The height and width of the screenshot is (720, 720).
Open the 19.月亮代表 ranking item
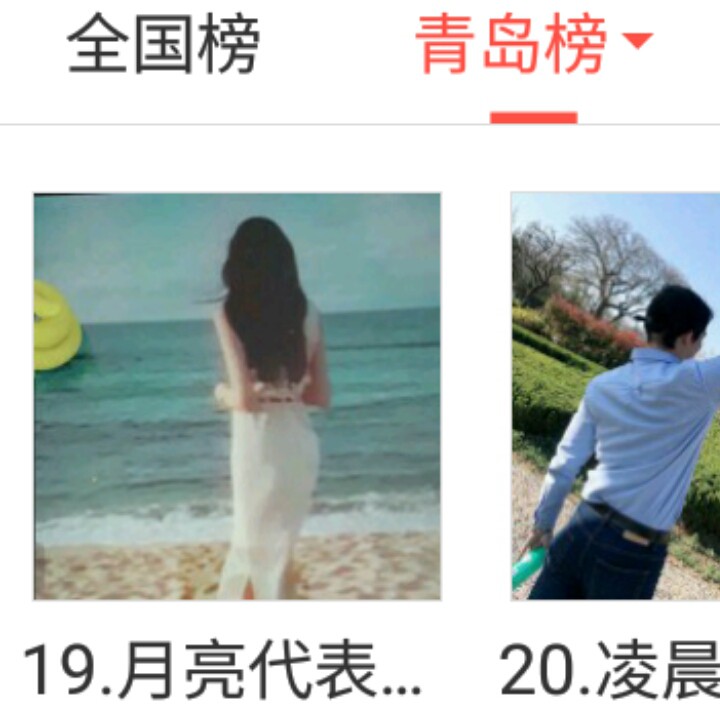tap(237, 396)
